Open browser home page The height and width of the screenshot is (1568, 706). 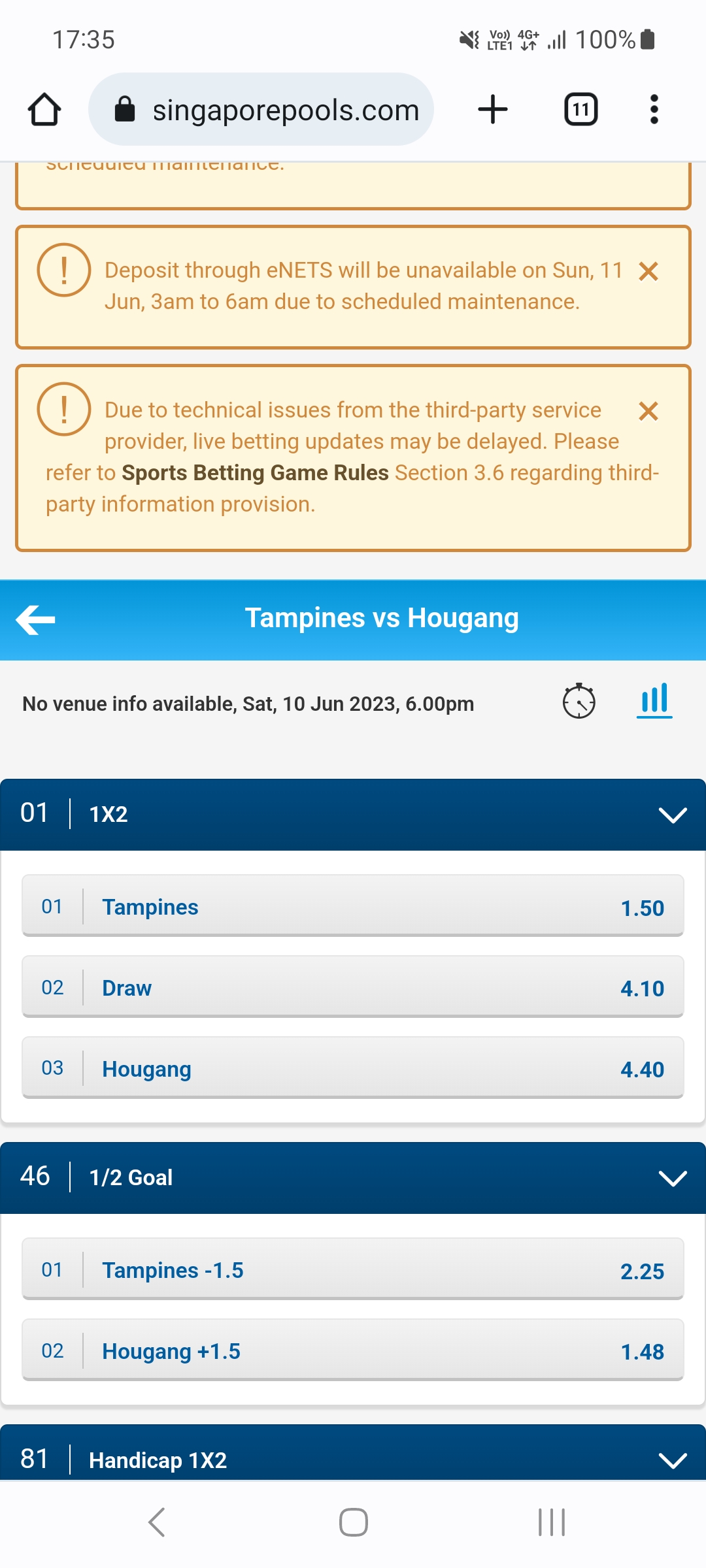[44, 109]
